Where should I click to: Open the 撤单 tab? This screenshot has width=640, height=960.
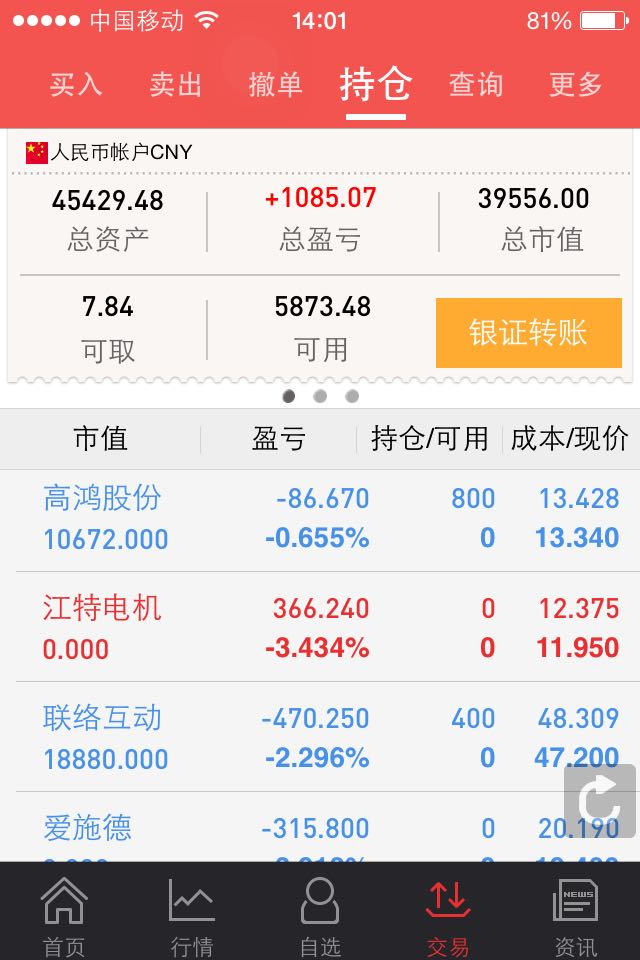pyautogui.click(x=275, y=85)
